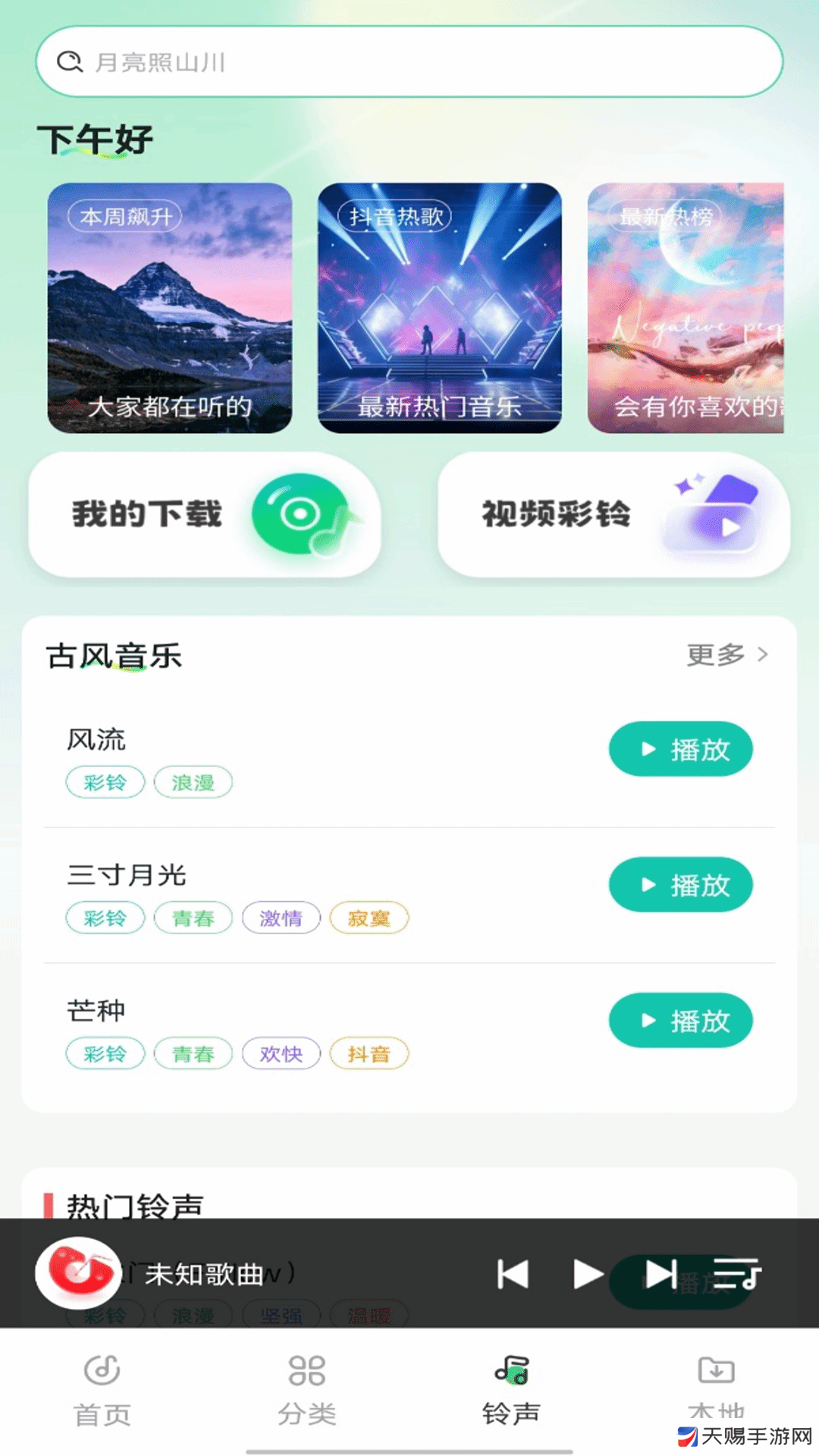Switch to the 分类 tab

pos(307,1391)
